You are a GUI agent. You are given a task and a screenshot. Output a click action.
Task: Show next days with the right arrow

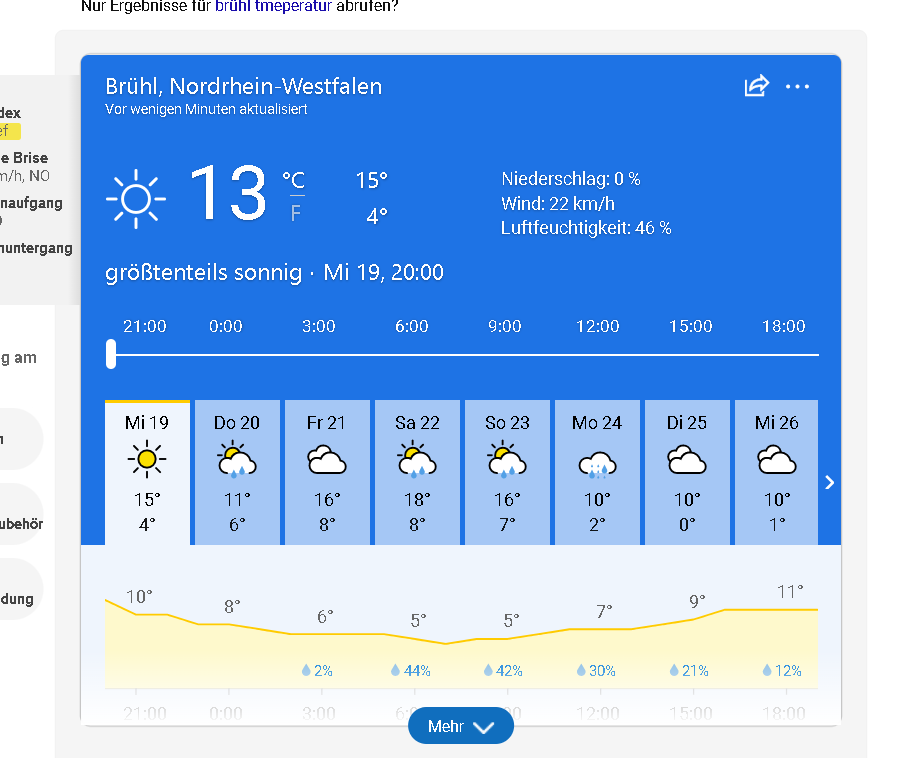(x=829, y=482)
